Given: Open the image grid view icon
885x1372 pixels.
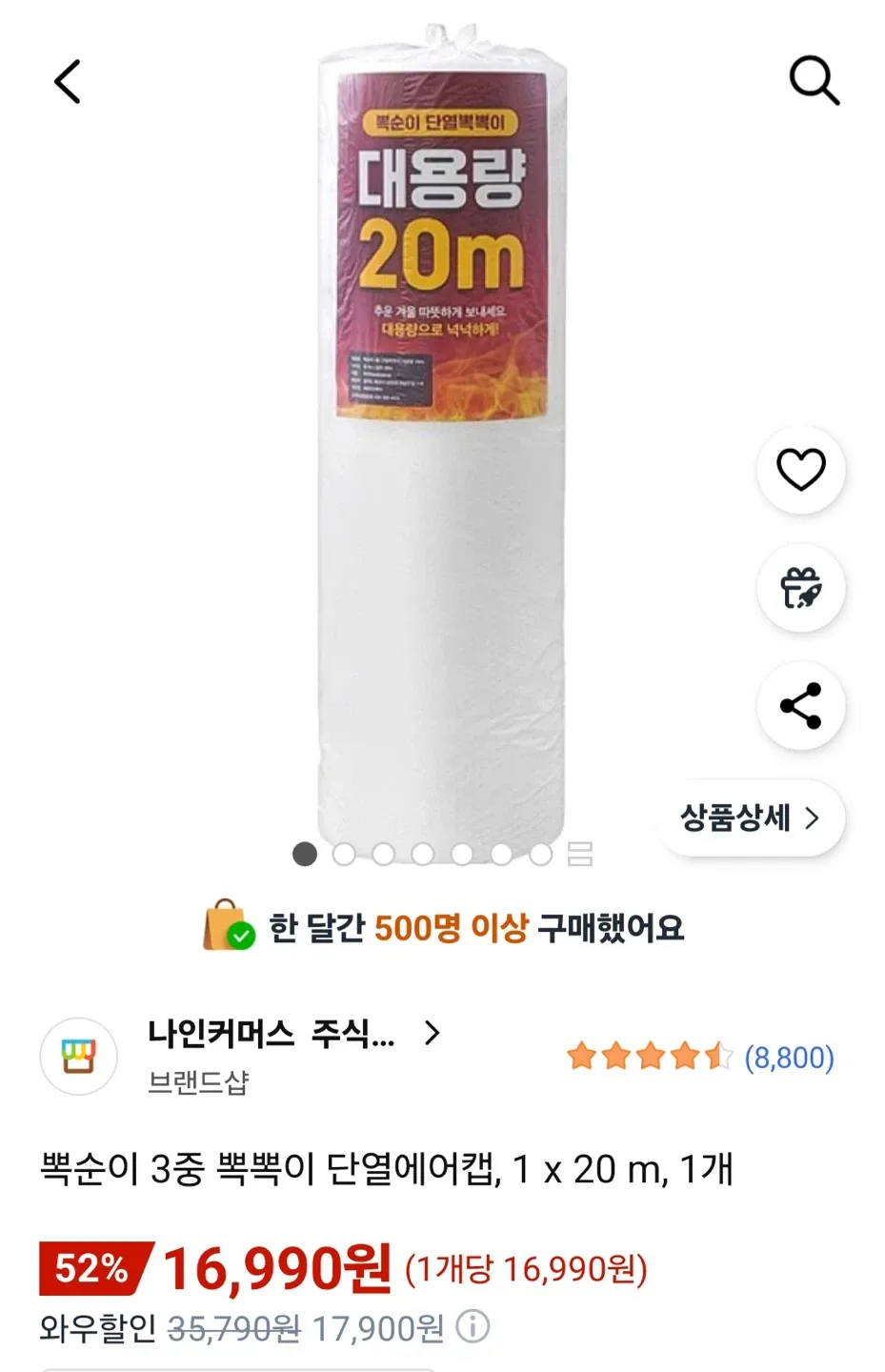Looking at the screenshot, I should (x=580, y=854).
